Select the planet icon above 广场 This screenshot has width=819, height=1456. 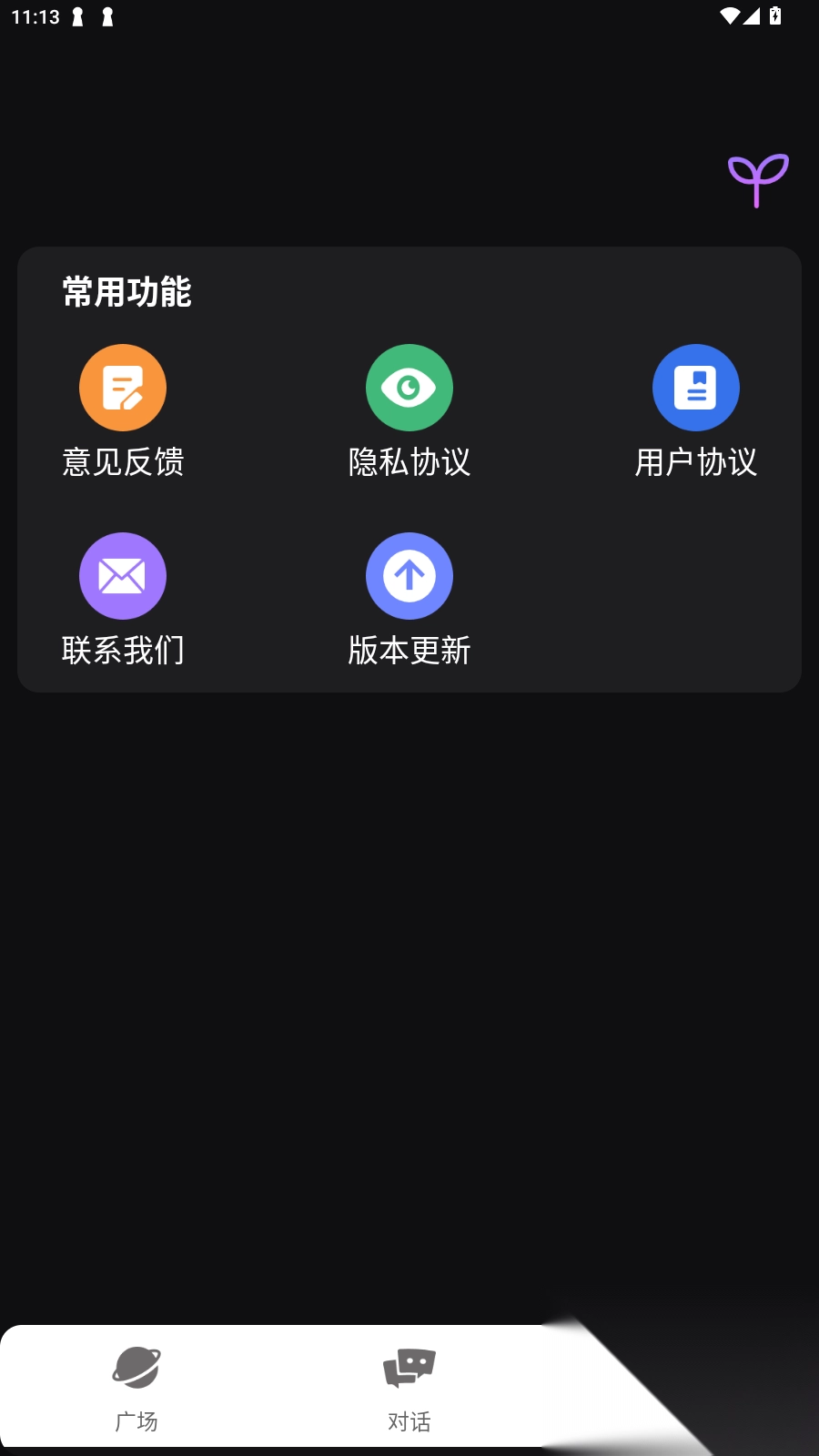136,1365
